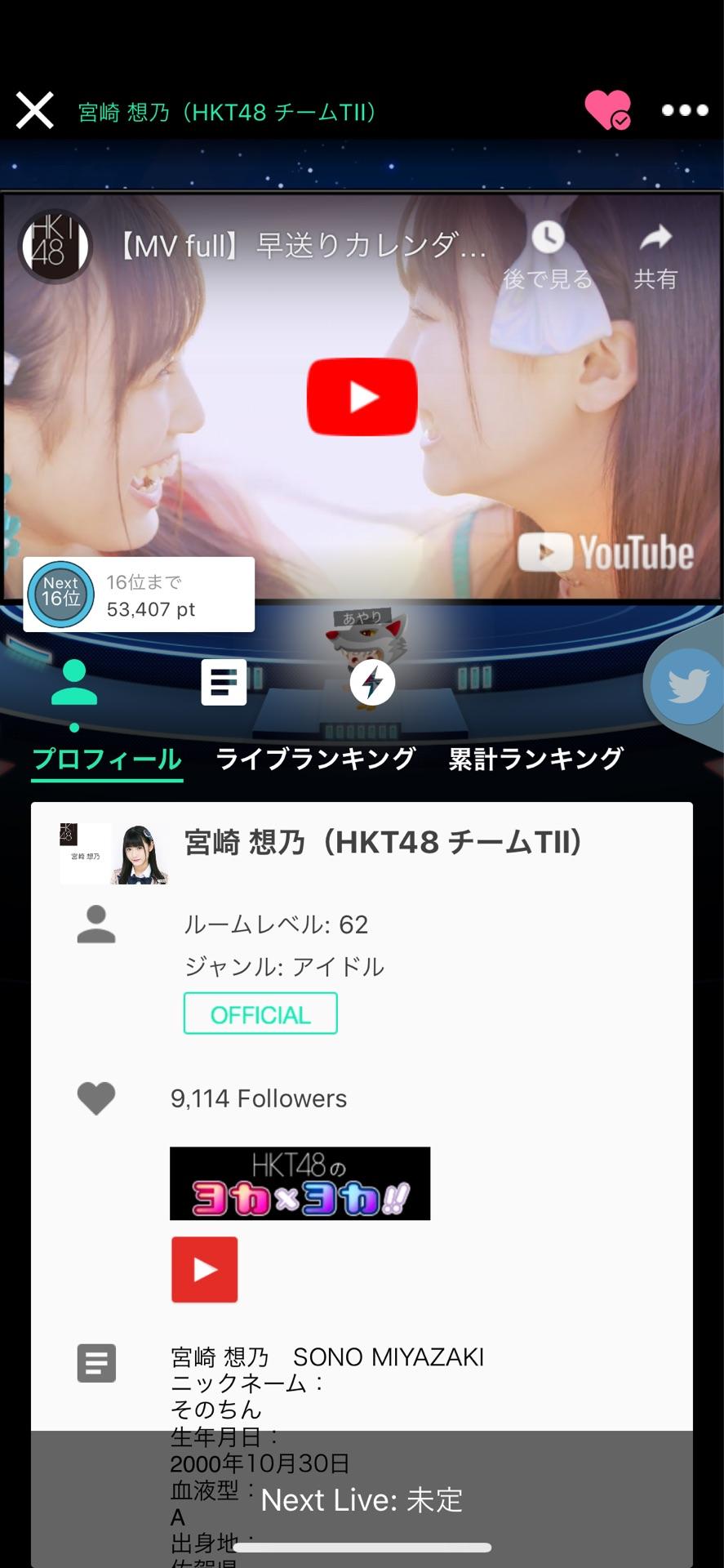
Task: Open the video on YouTube
Action: 606,553
